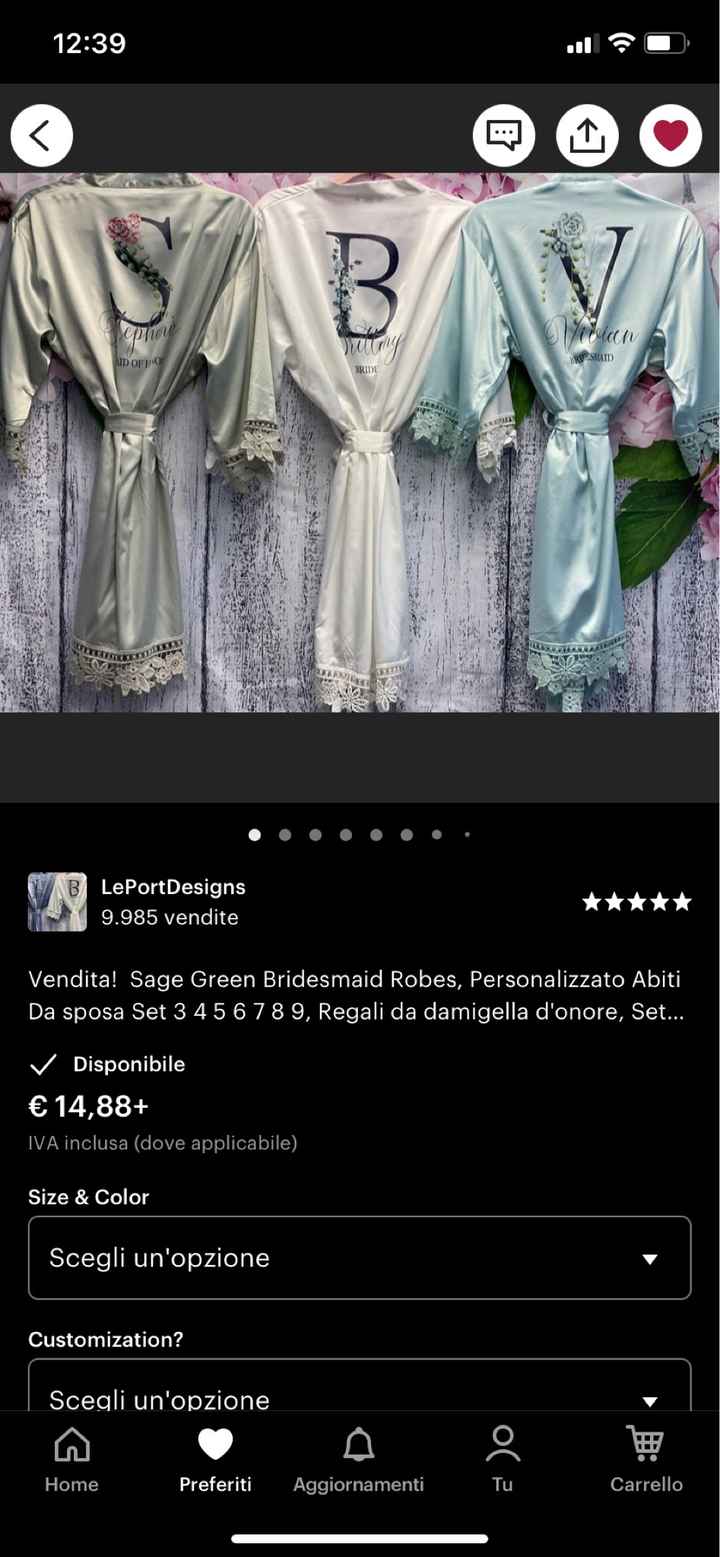Tap the five-star rating for LePortDesigns
Image resolution: width=720 pixels, height=1557 pixels.
pyautogui.click(x=635, y=901)
